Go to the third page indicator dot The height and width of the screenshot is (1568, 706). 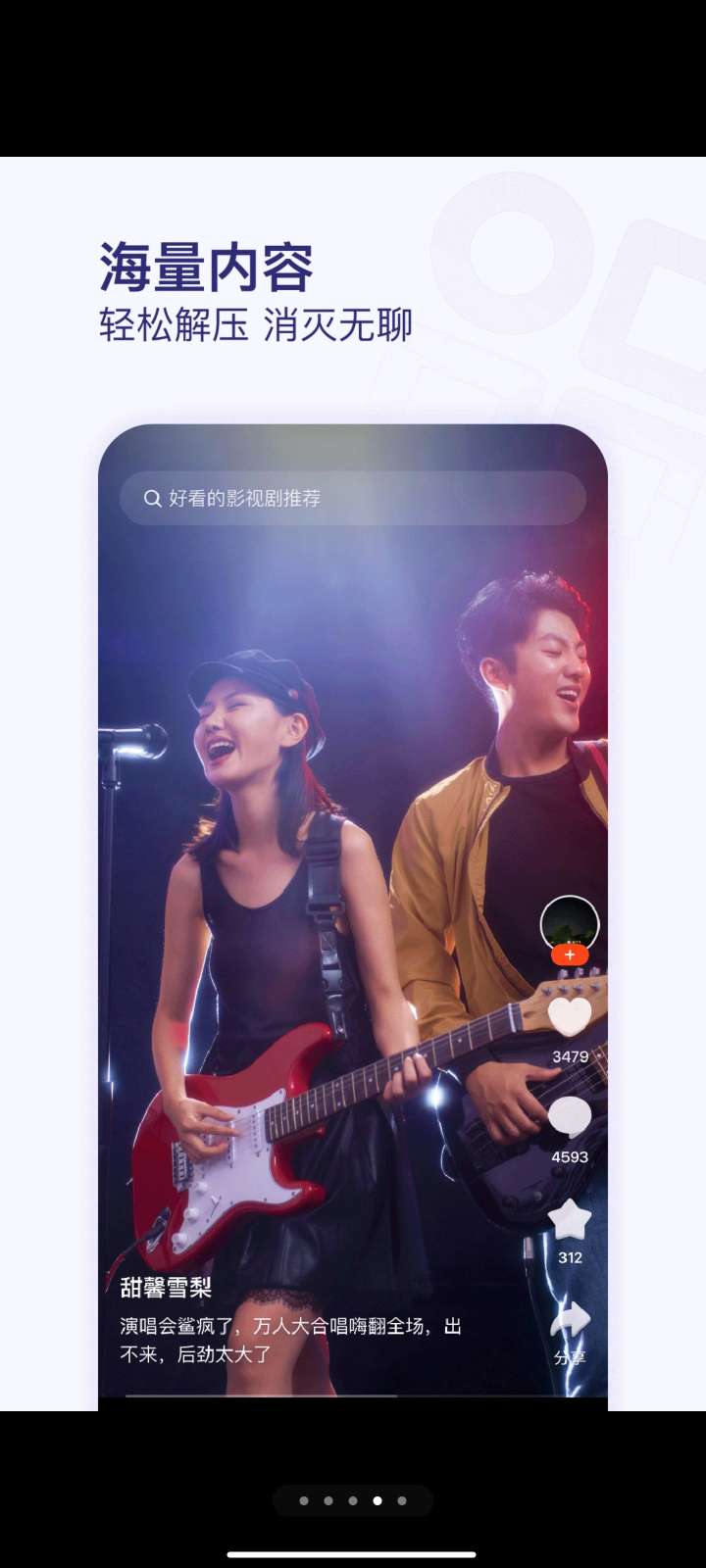353,1500
